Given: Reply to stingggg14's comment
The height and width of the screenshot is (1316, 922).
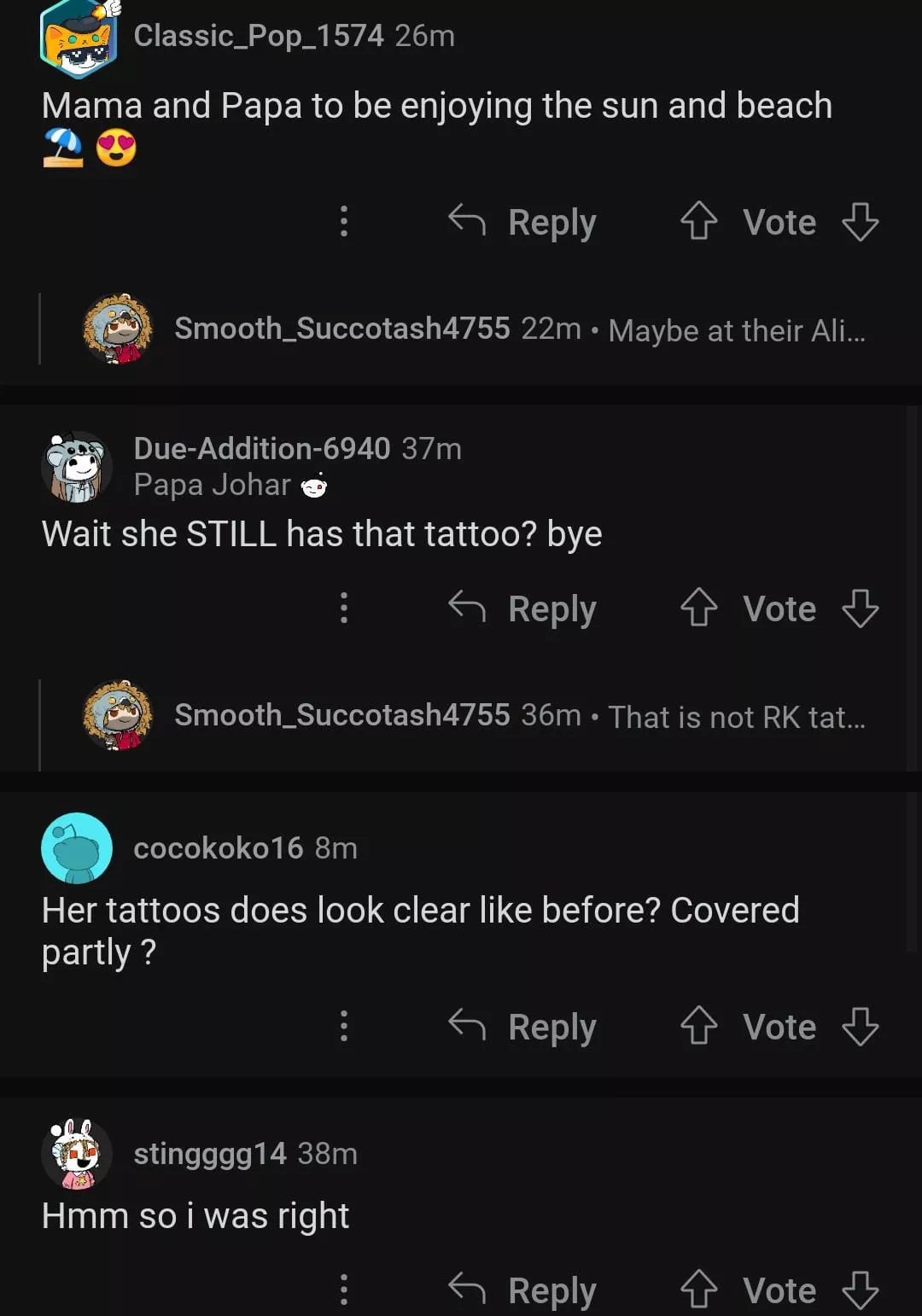Looking at the screenshot, I should (x=522, y=1290).
